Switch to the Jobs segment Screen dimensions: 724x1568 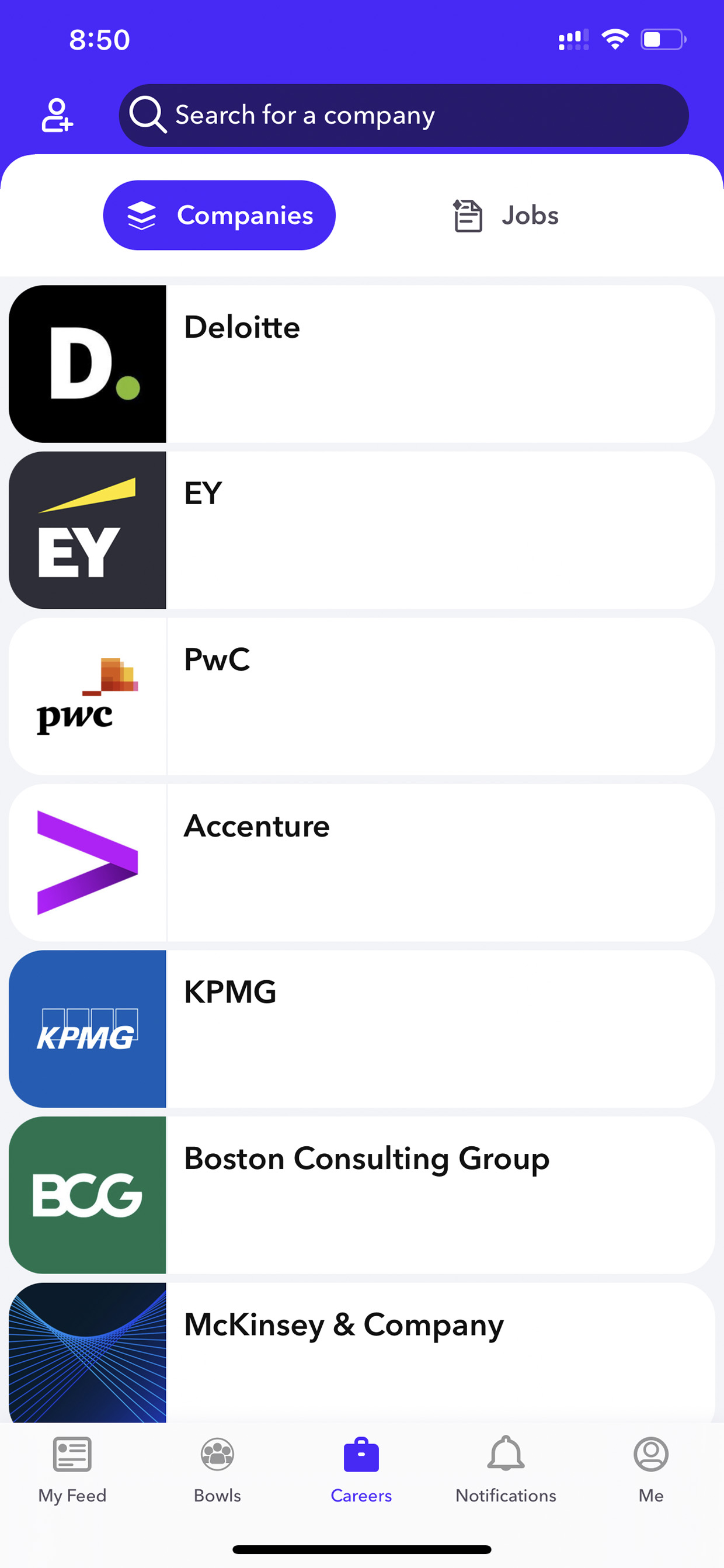coord(506,215)
